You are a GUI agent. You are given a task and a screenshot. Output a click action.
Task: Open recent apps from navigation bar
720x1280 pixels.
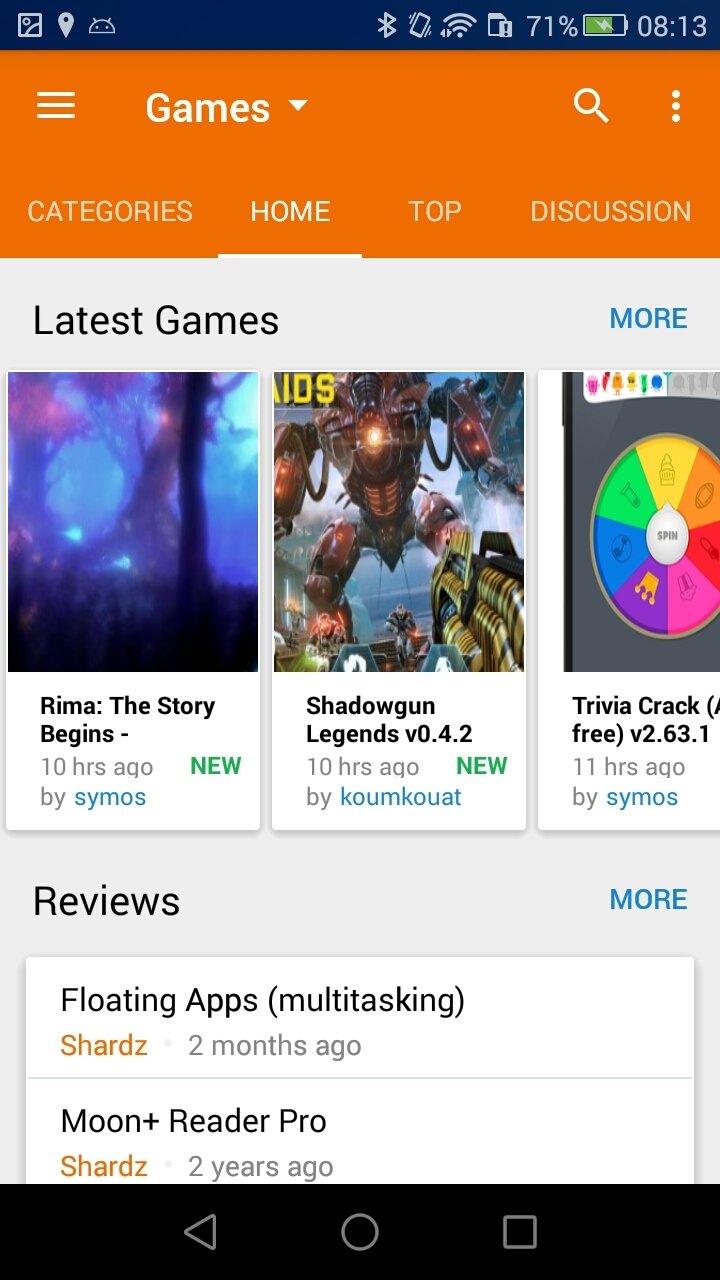click(519, 1232)
